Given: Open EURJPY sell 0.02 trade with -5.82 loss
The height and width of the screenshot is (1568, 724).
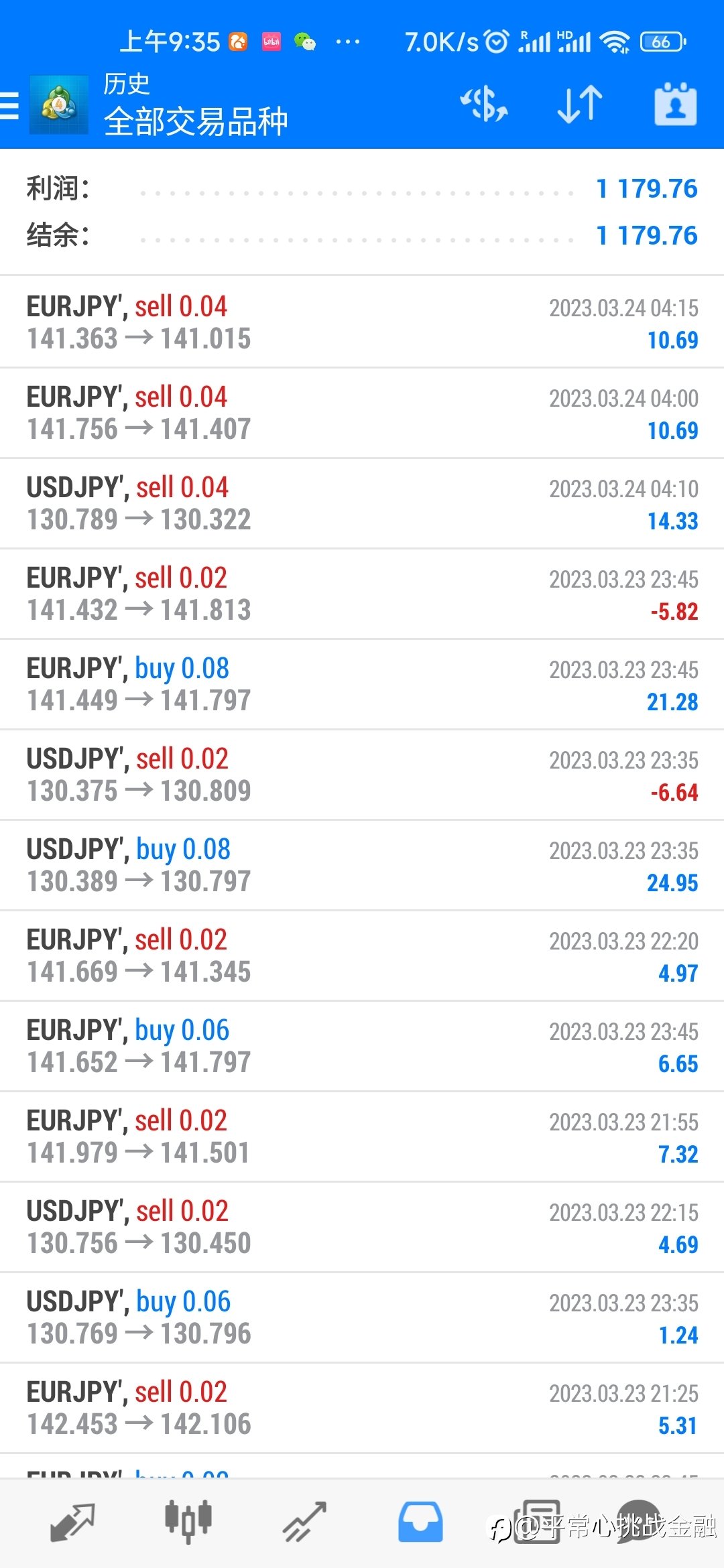Looking at the screenshot, I should click(362, 594).
